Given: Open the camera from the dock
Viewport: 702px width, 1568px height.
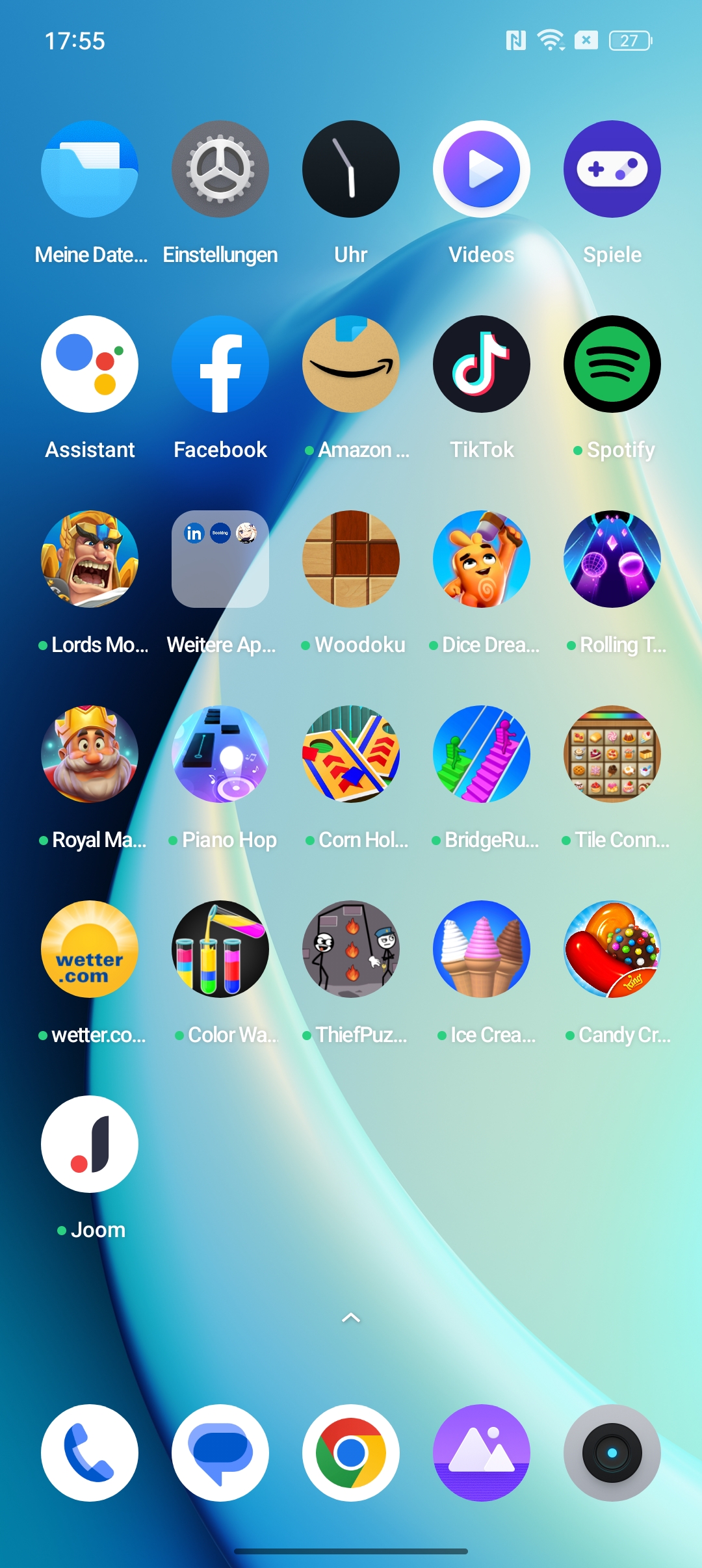Looking at the screenshot, I should pos(612,1453).
